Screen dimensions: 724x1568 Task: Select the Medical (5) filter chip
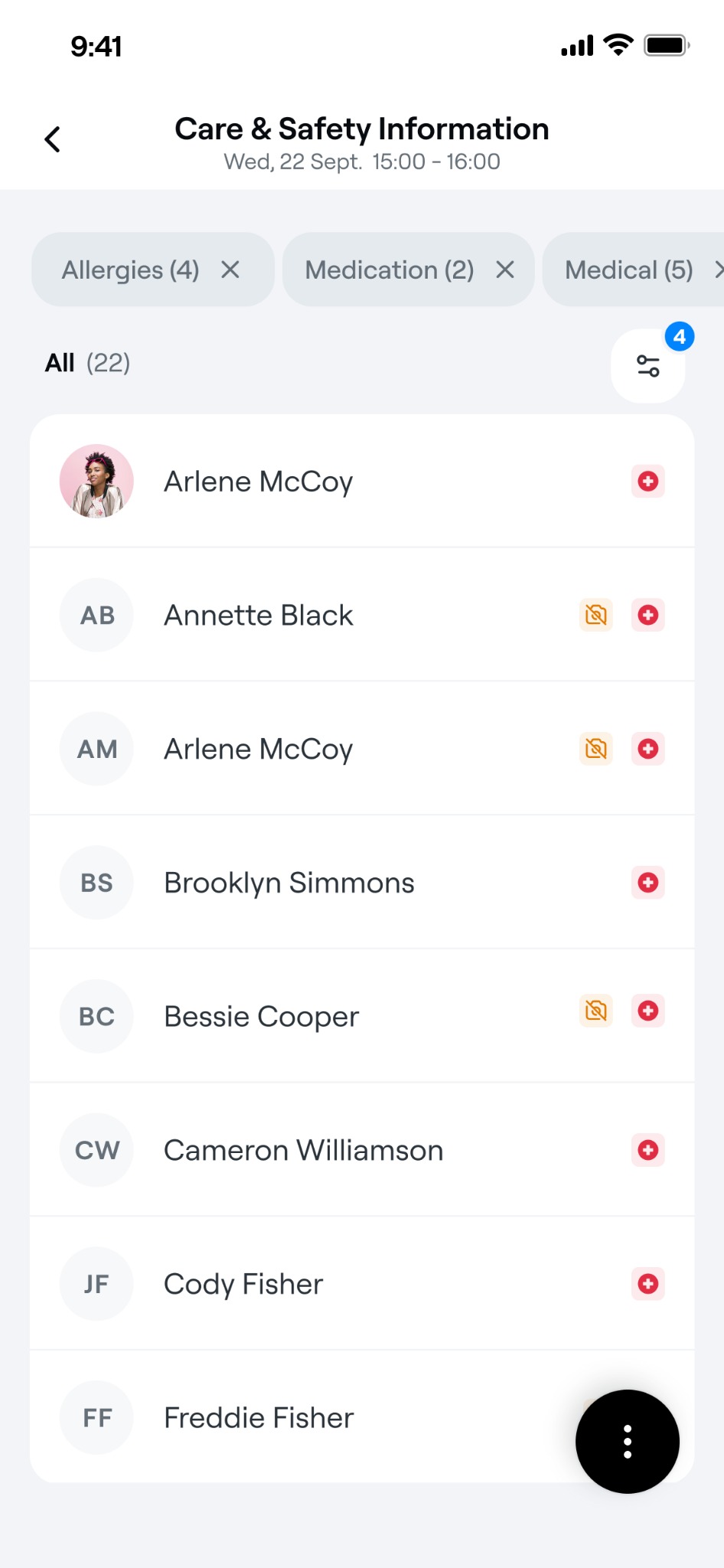(x=633, y=269)
